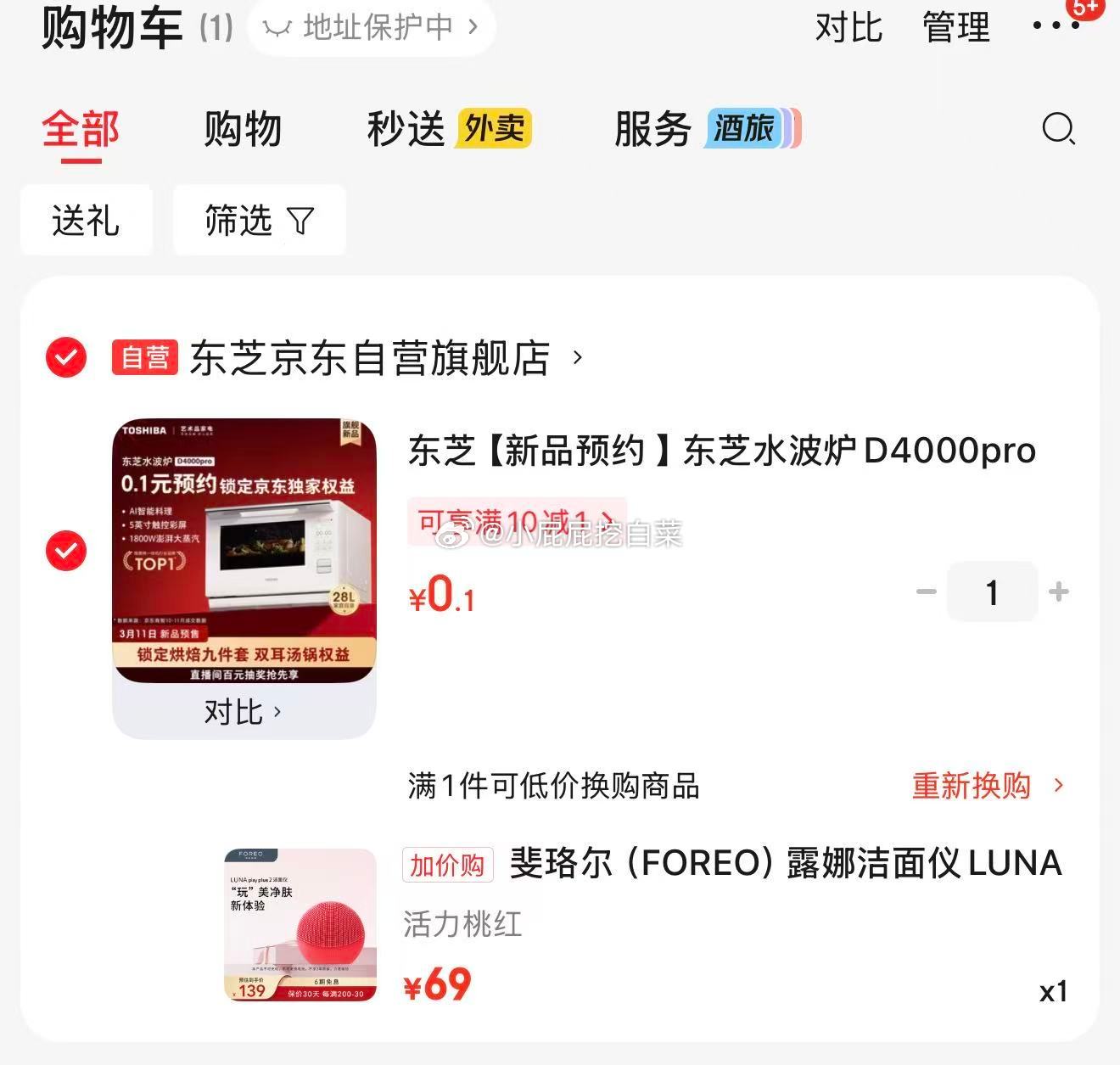Open the search icon in the cart
The width and height of the screenshot is (1120, 1065).
click(1058, 129)
